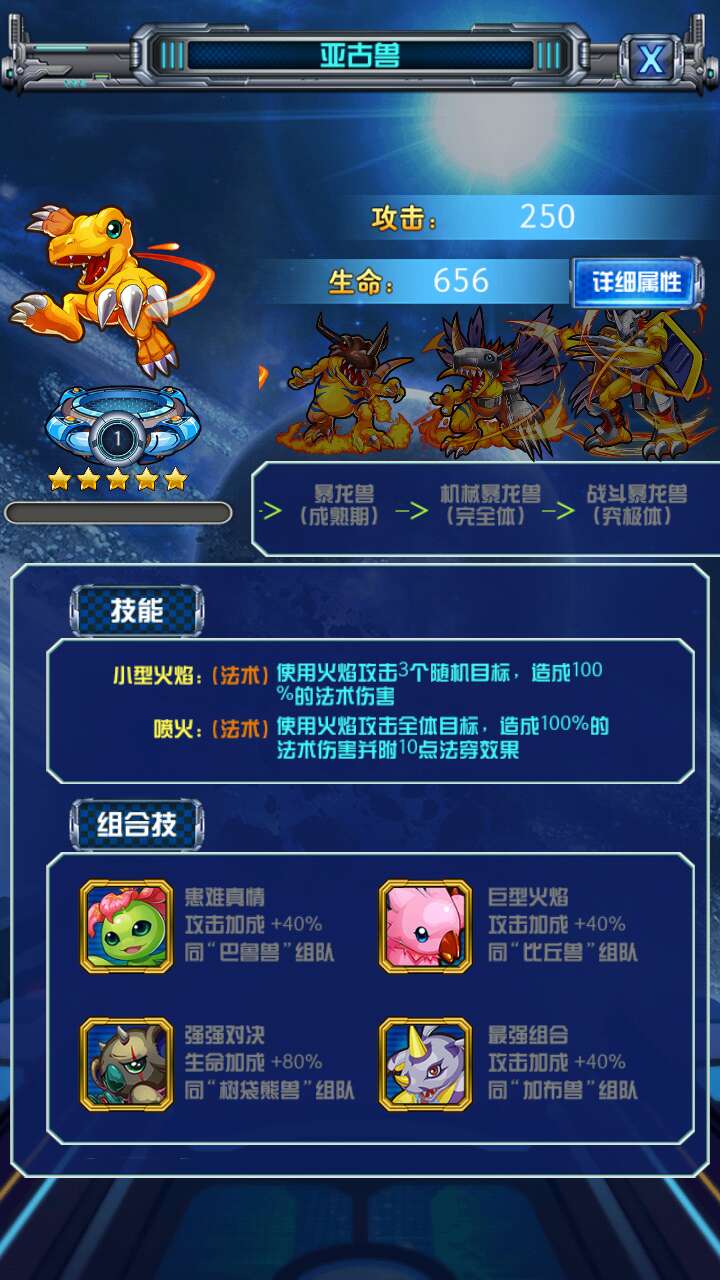Tap the 加布兽 combo partner icon

425,1064
